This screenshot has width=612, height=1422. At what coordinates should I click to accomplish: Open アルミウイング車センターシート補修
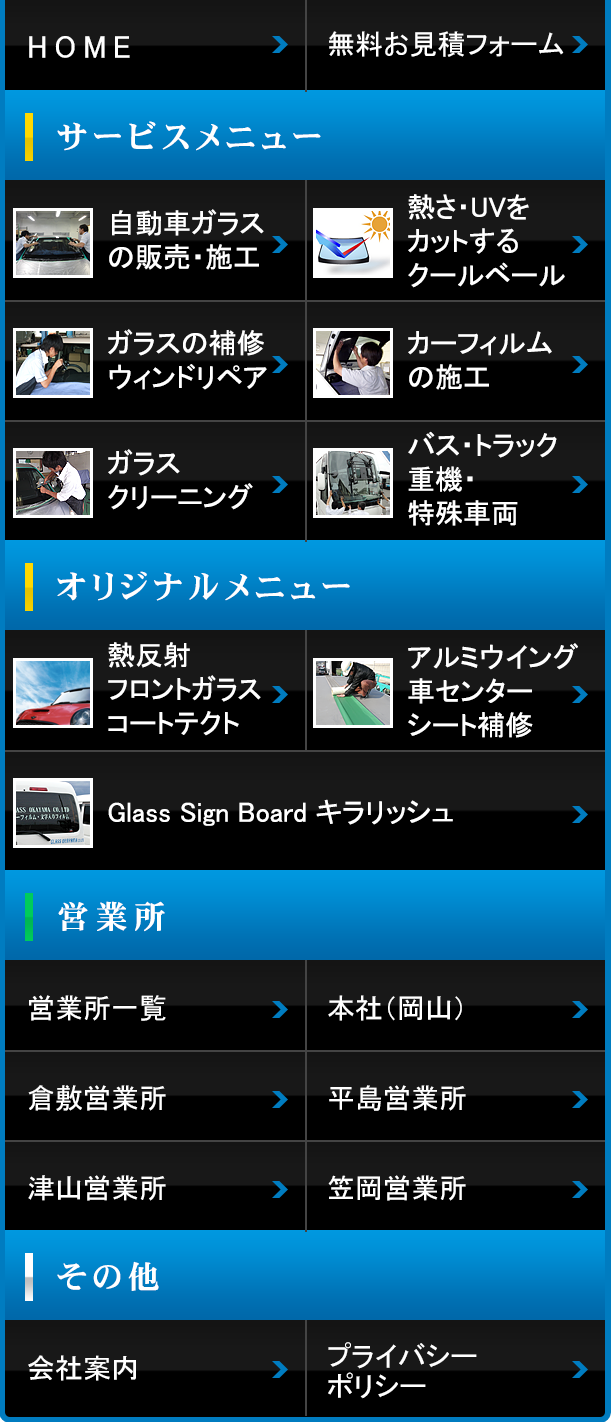tap(457, 691)
